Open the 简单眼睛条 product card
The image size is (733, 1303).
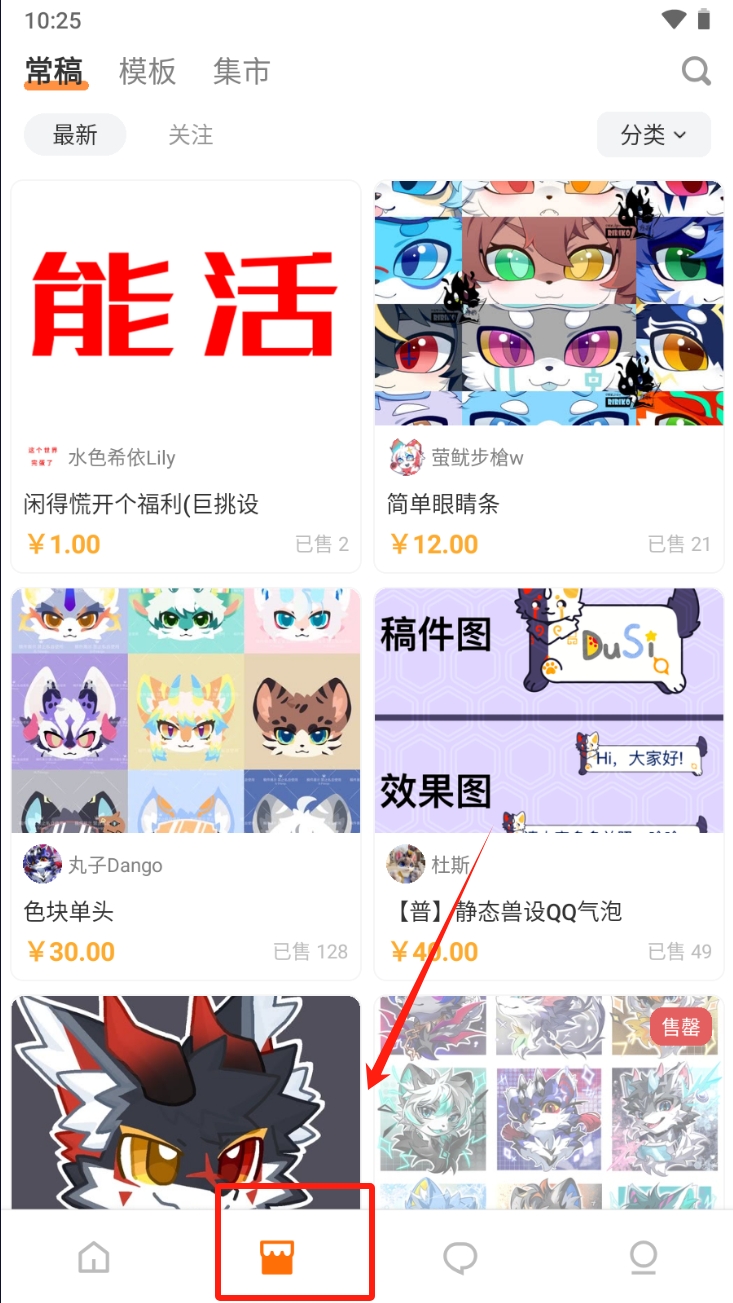coord(548,375)
